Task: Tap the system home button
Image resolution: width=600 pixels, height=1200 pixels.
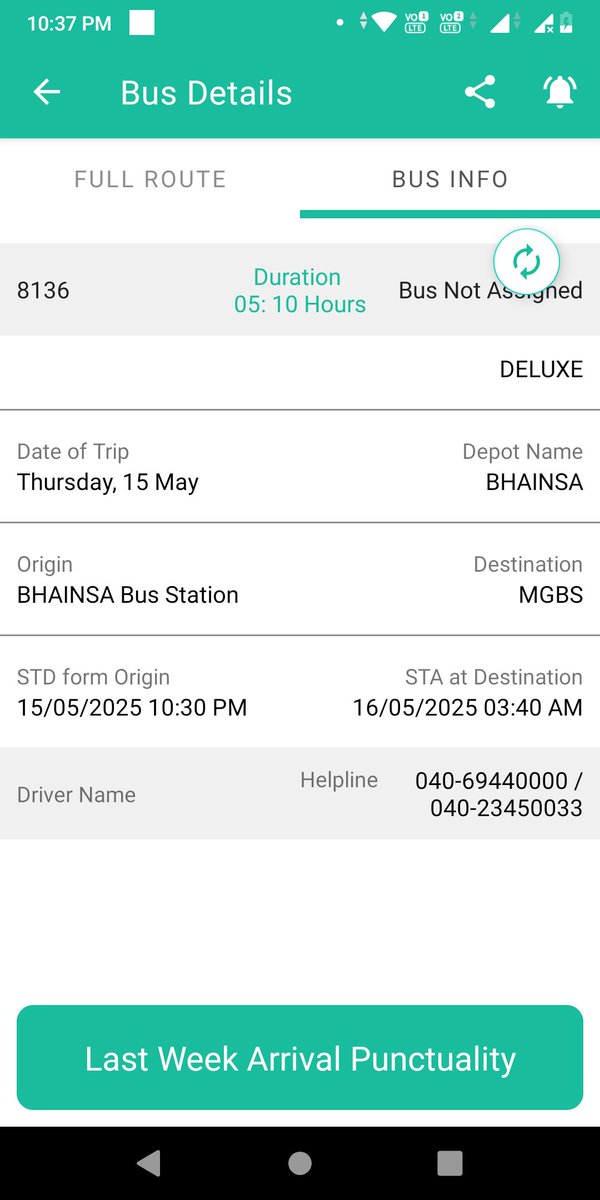Action: pos(300,1163)
